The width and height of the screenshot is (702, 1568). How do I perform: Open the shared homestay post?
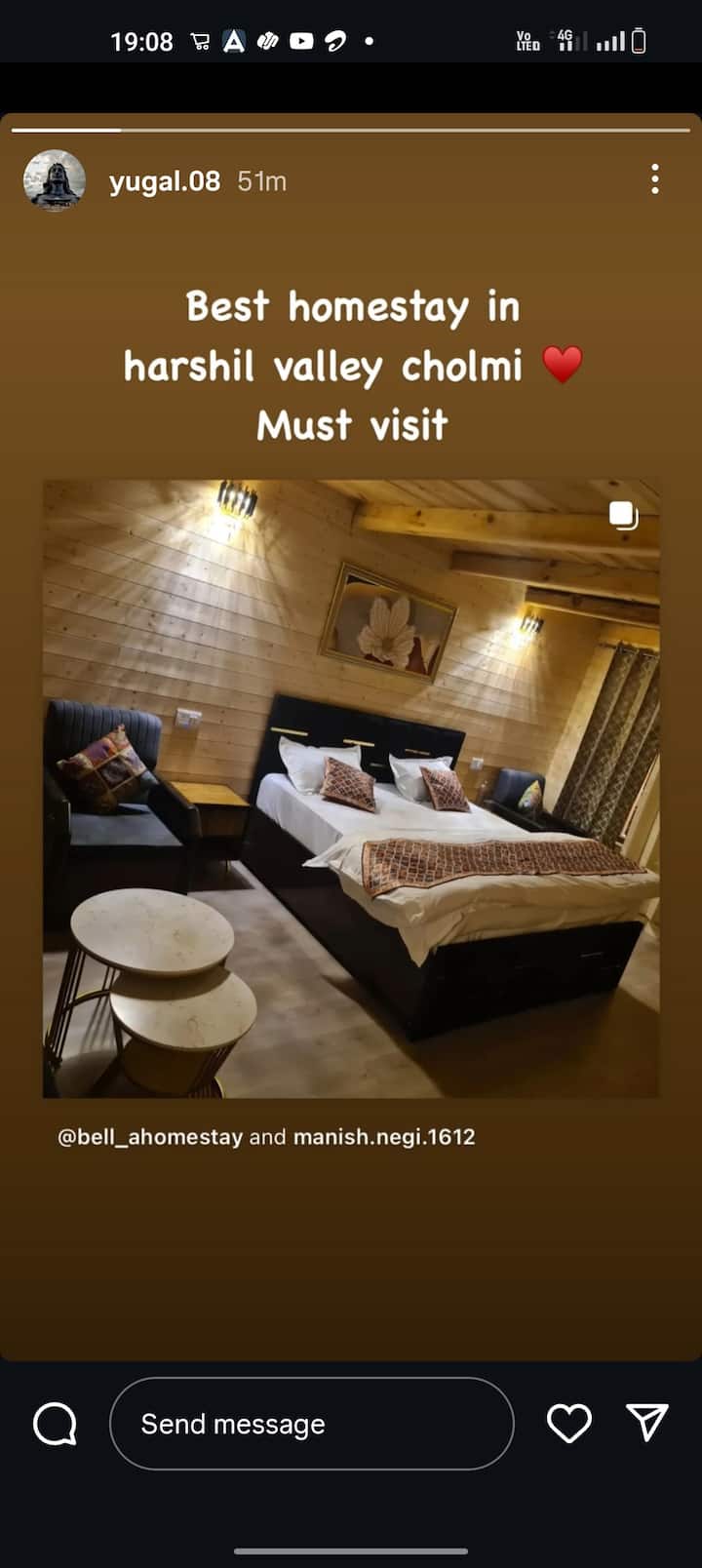pos(351,788)
